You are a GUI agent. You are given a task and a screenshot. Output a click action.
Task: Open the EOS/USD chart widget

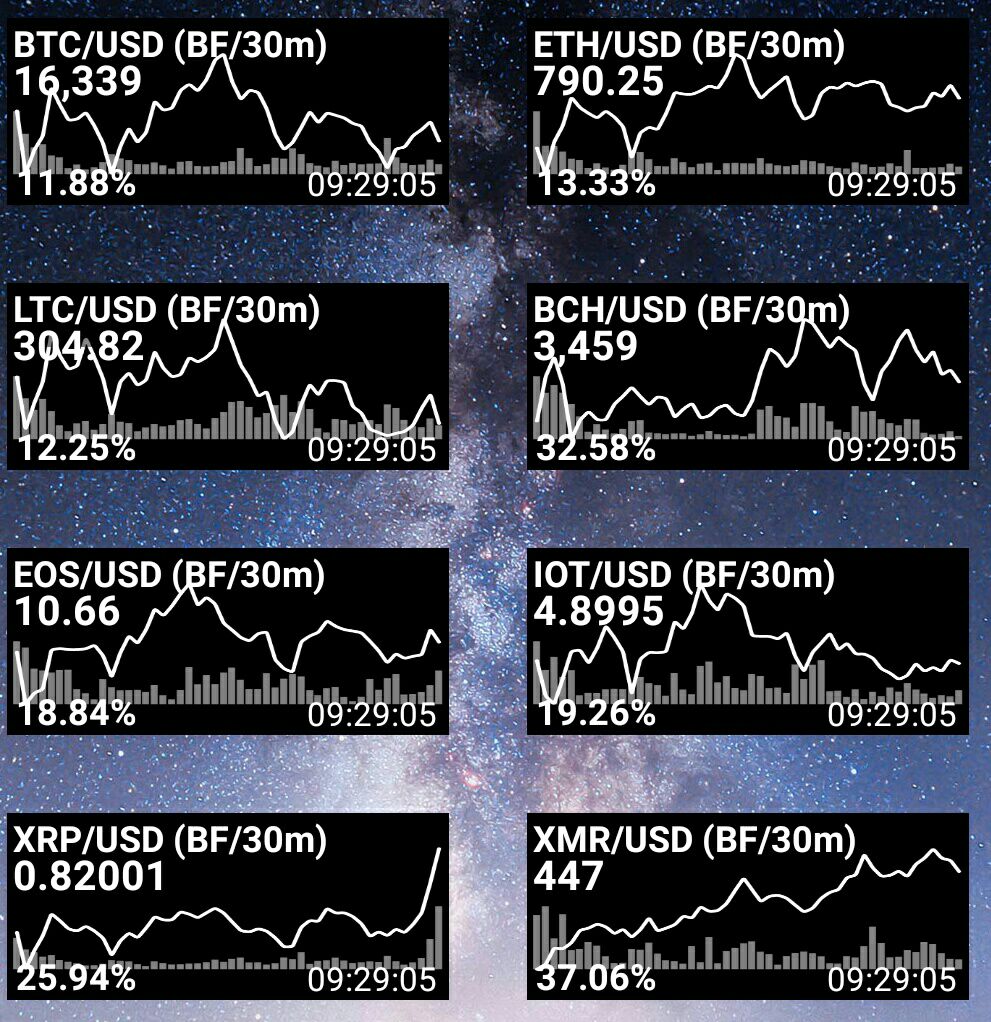(x=228, y=641)
